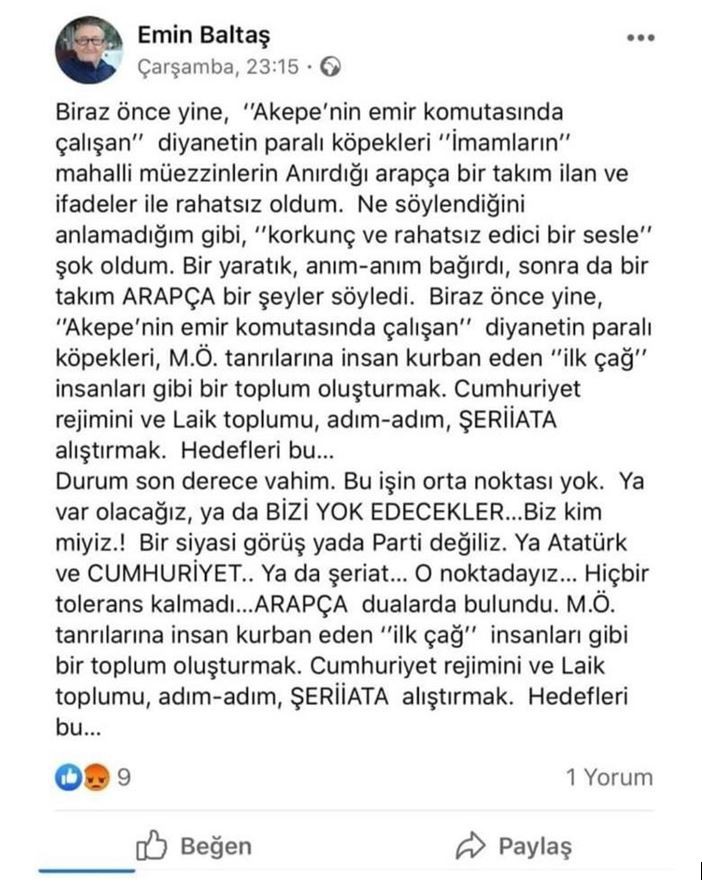Like the post with Beğen
Screen dimensions: 702x896
tap(194, 846)
